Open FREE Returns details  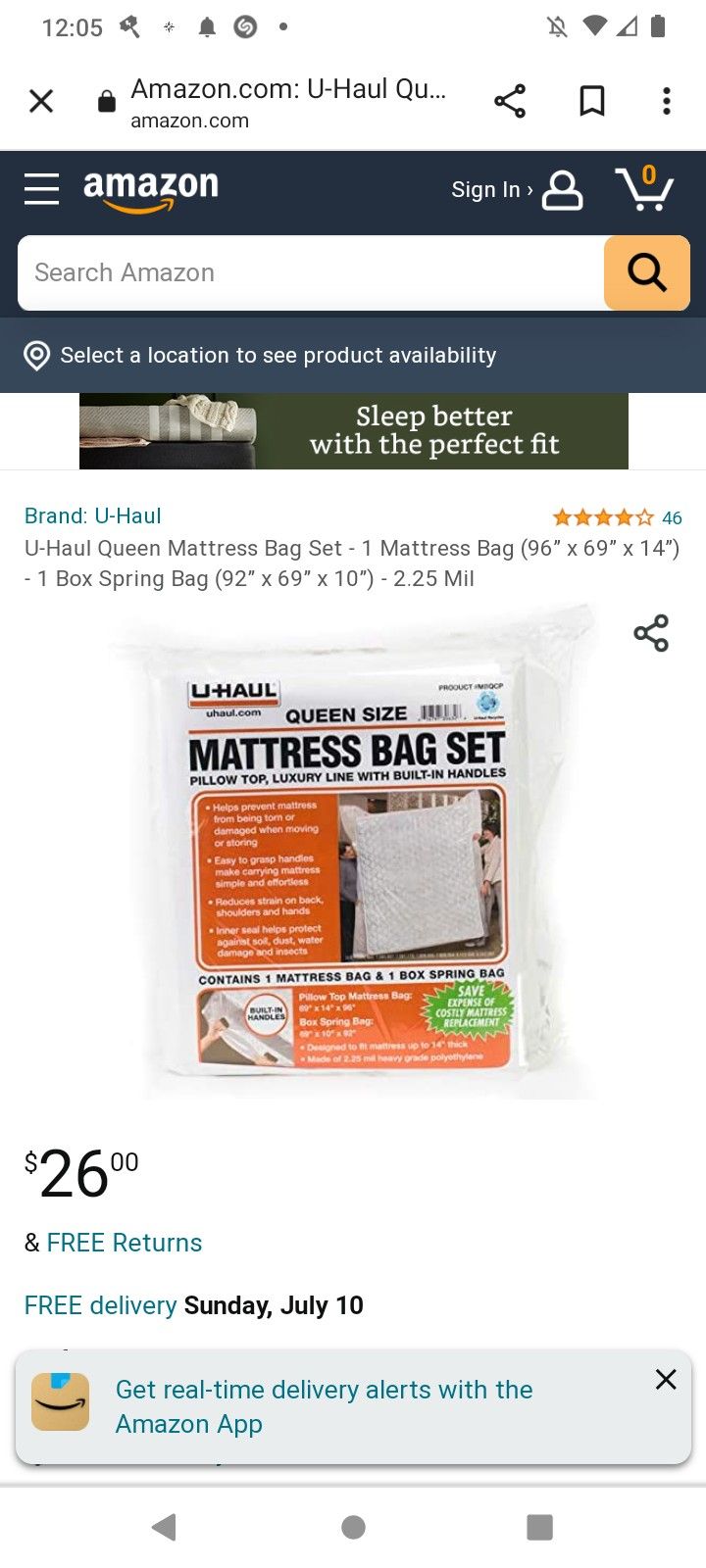click(124, 1243)
